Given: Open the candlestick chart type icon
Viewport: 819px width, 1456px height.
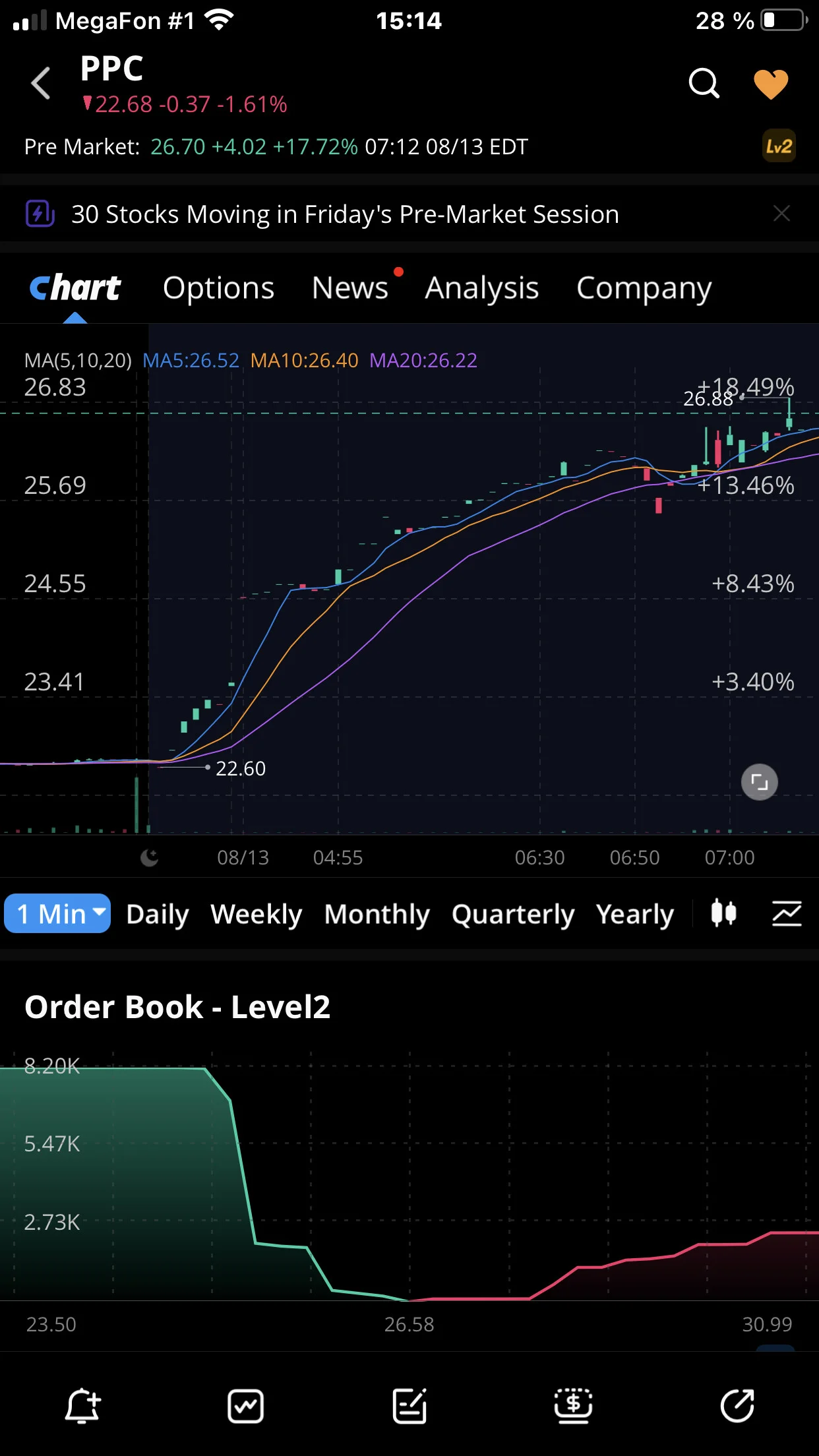Looking at the screenshot, I should [724, 914].
